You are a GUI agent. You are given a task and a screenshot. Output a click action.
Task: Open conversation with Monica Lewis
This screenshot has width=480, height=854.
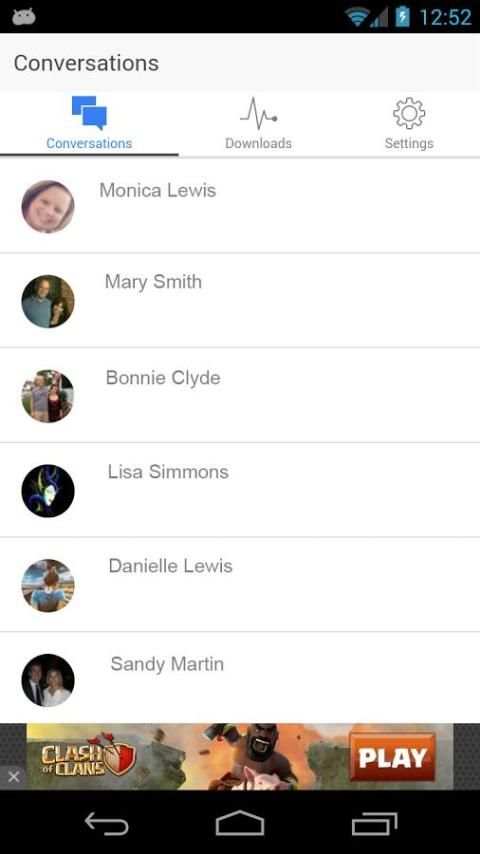(x=240, y=206)
